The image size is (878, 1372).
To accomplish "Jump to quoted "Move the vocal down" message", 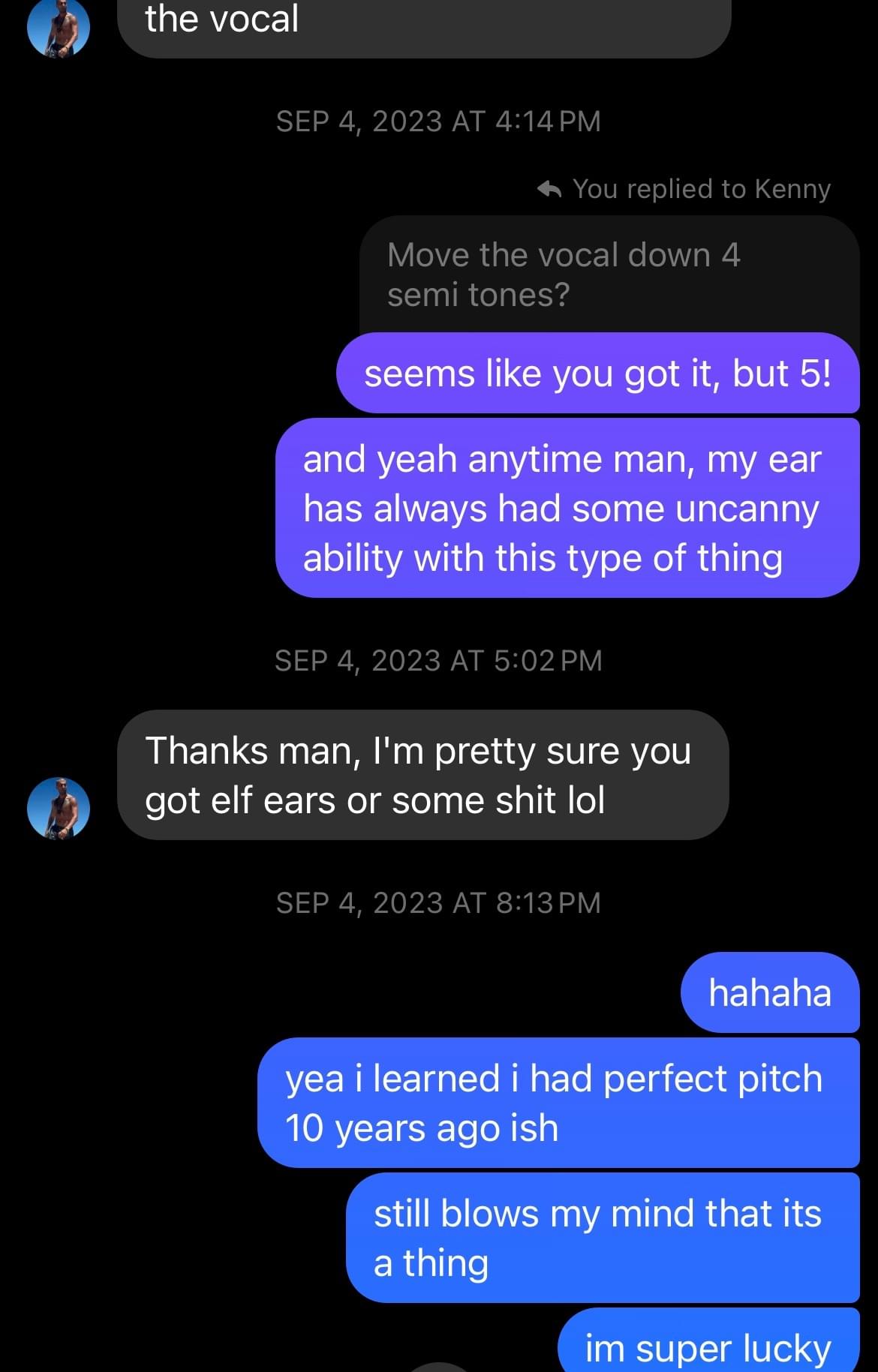I will (x=563, y=275).
